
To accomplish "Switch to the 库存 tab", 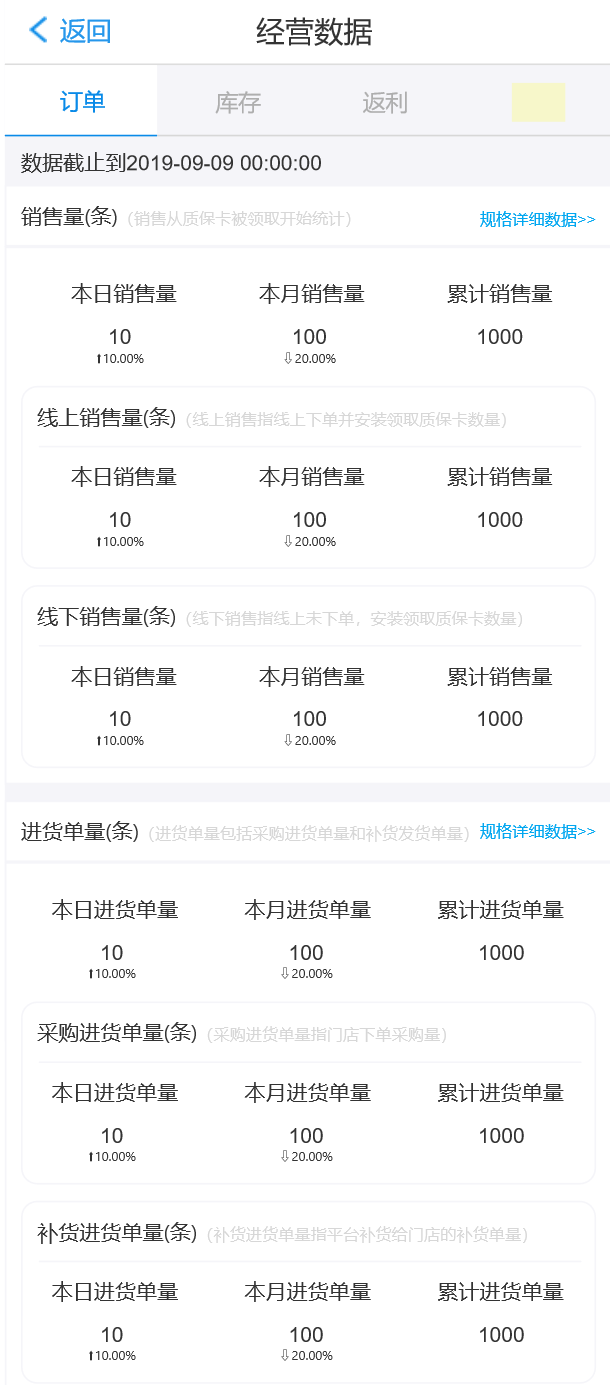I will tap(238, 103).
